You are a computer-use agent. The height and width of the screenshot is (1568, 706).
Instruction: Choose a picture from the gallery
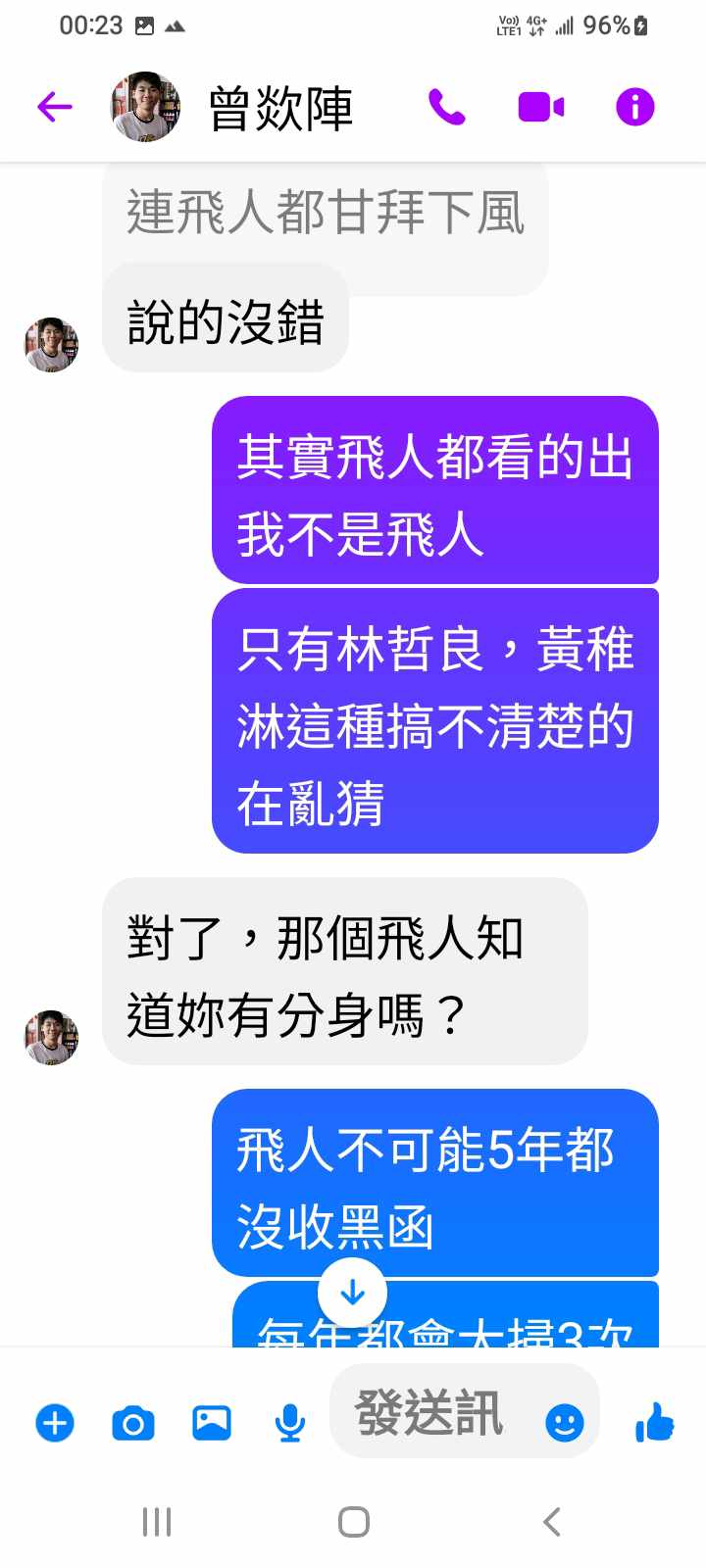click(x=212, y=1422)
